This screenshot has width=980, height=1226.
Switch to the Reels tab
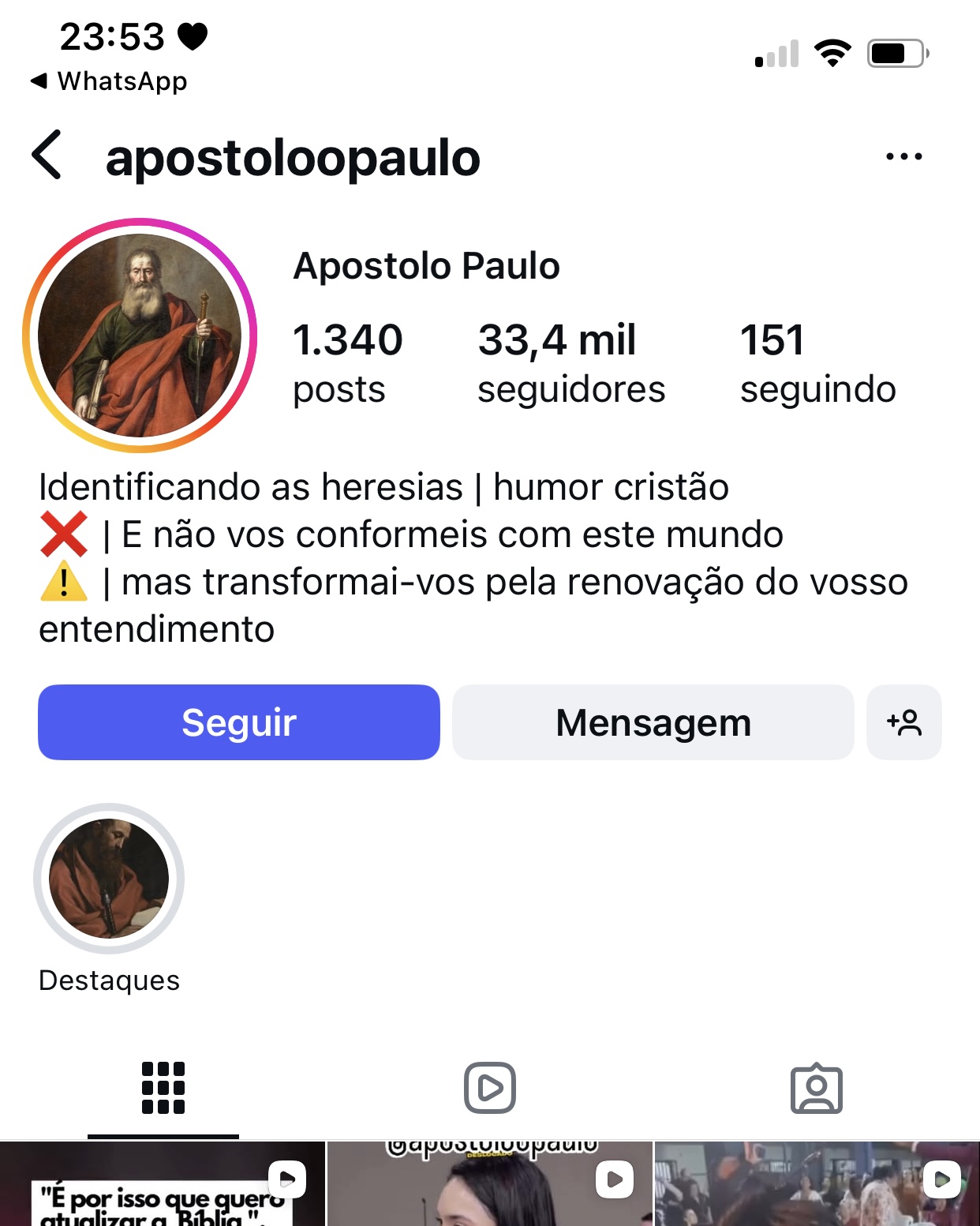pyautogui.click(x=489, y=1089)
